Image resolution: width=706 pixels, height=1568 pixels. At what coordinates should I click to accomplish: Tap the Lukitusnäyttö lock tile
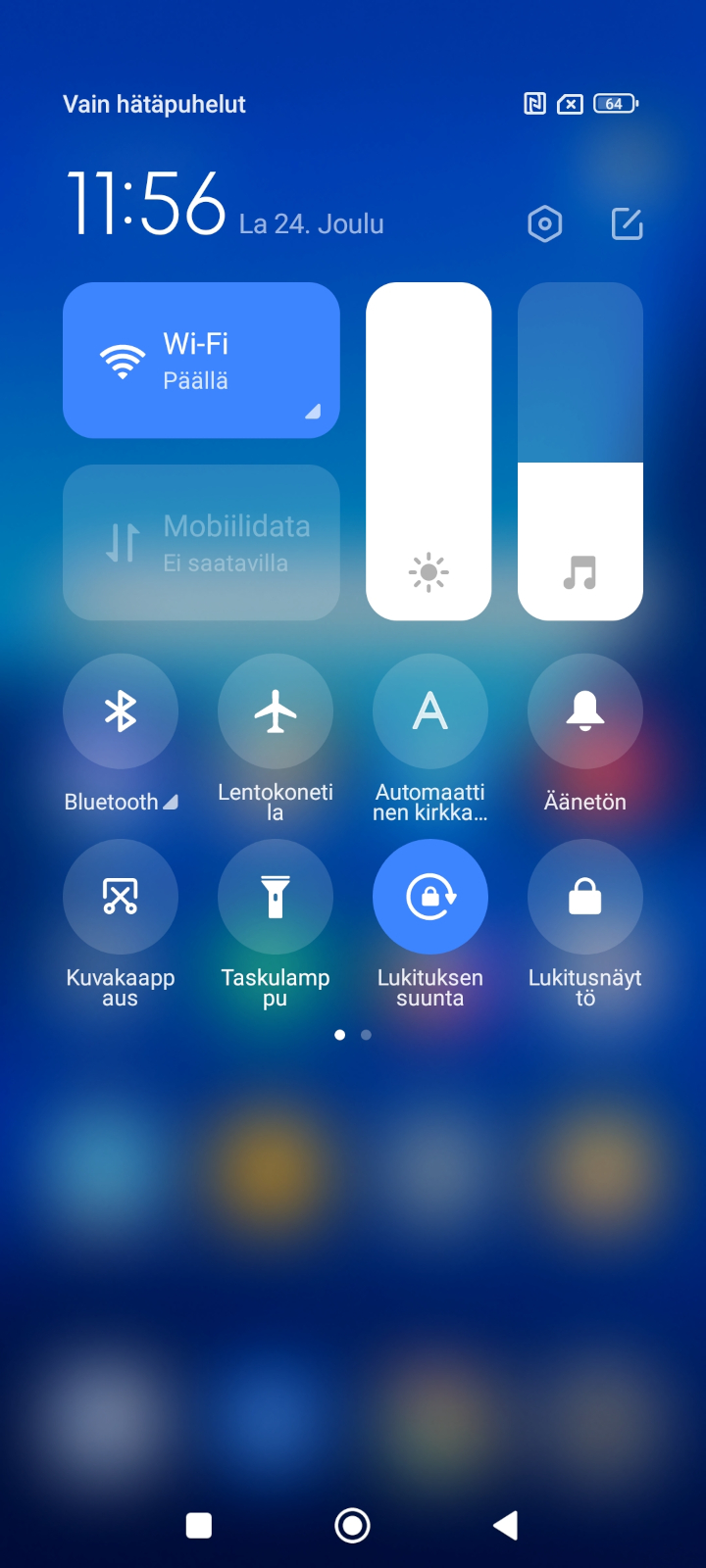point(585,897)
